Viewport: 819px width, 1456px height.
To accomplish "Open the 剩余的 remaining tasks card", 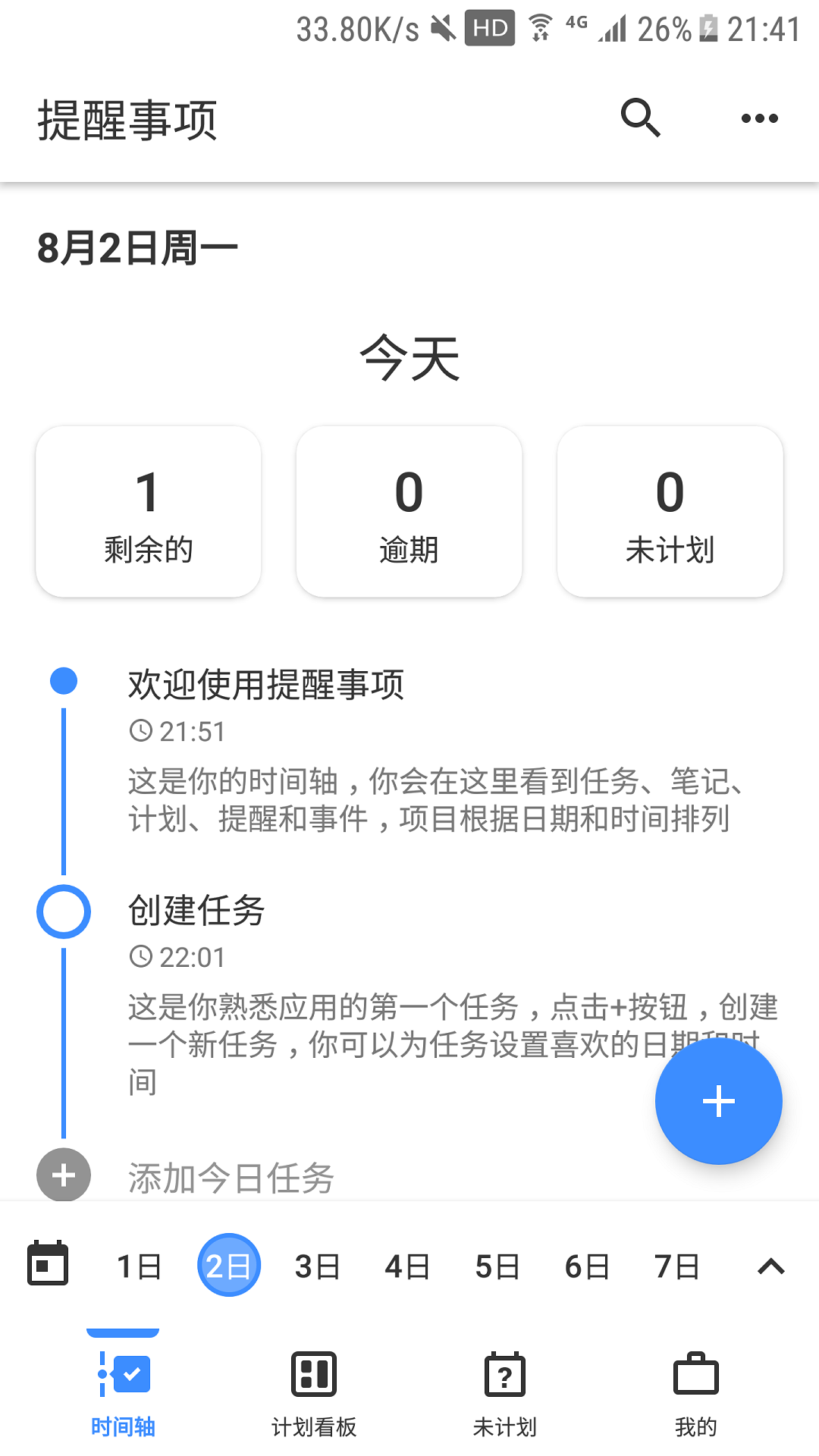I will 148,512.
